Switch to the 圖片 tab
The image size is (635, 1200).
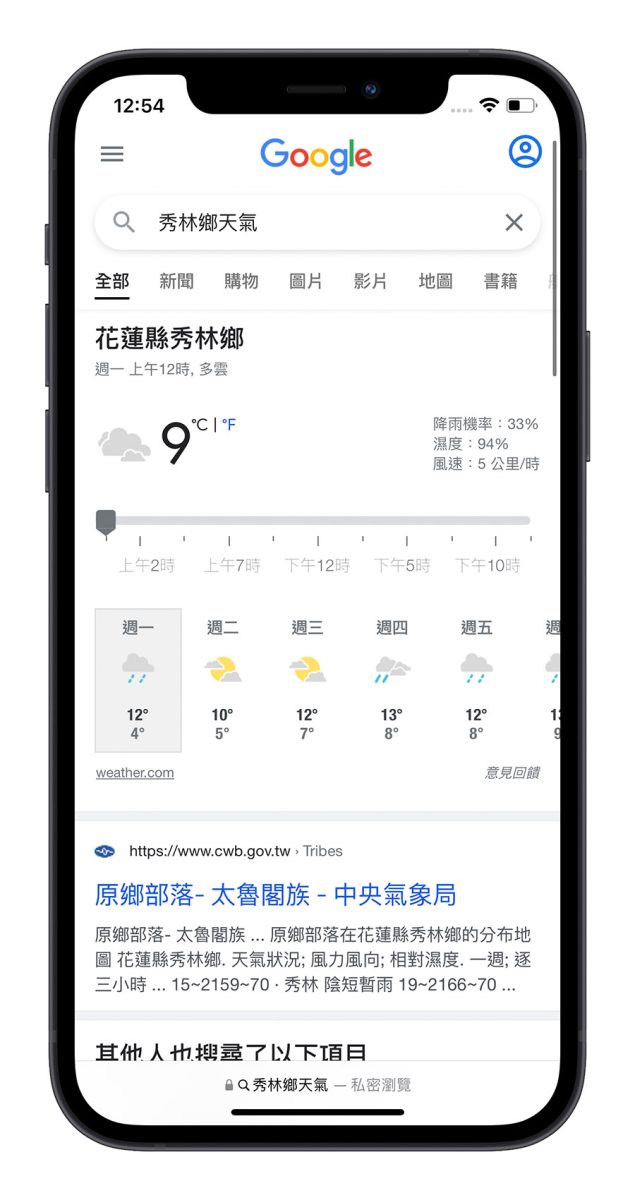[306, 282]
